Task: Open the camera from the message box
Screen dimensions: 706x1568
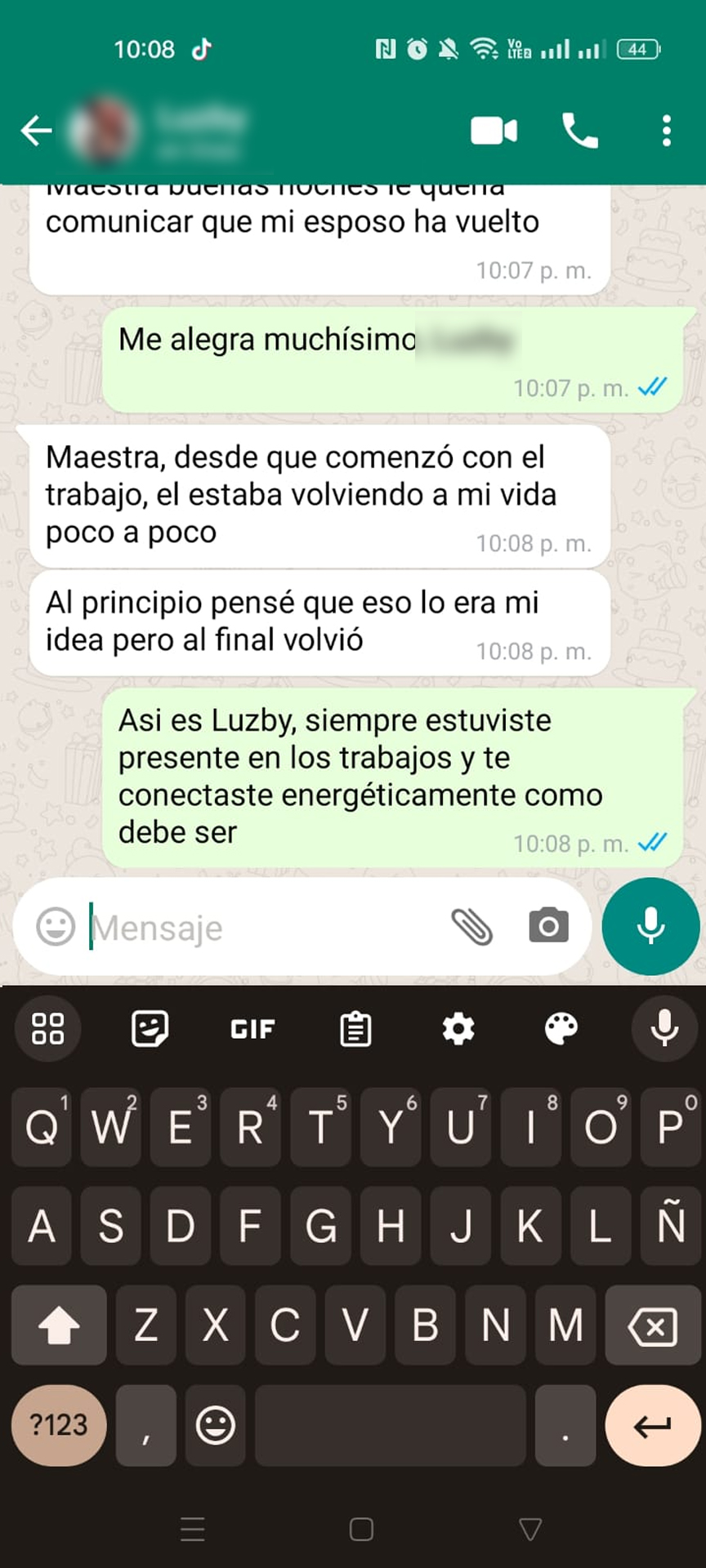Action: click(x=548, y=926)
